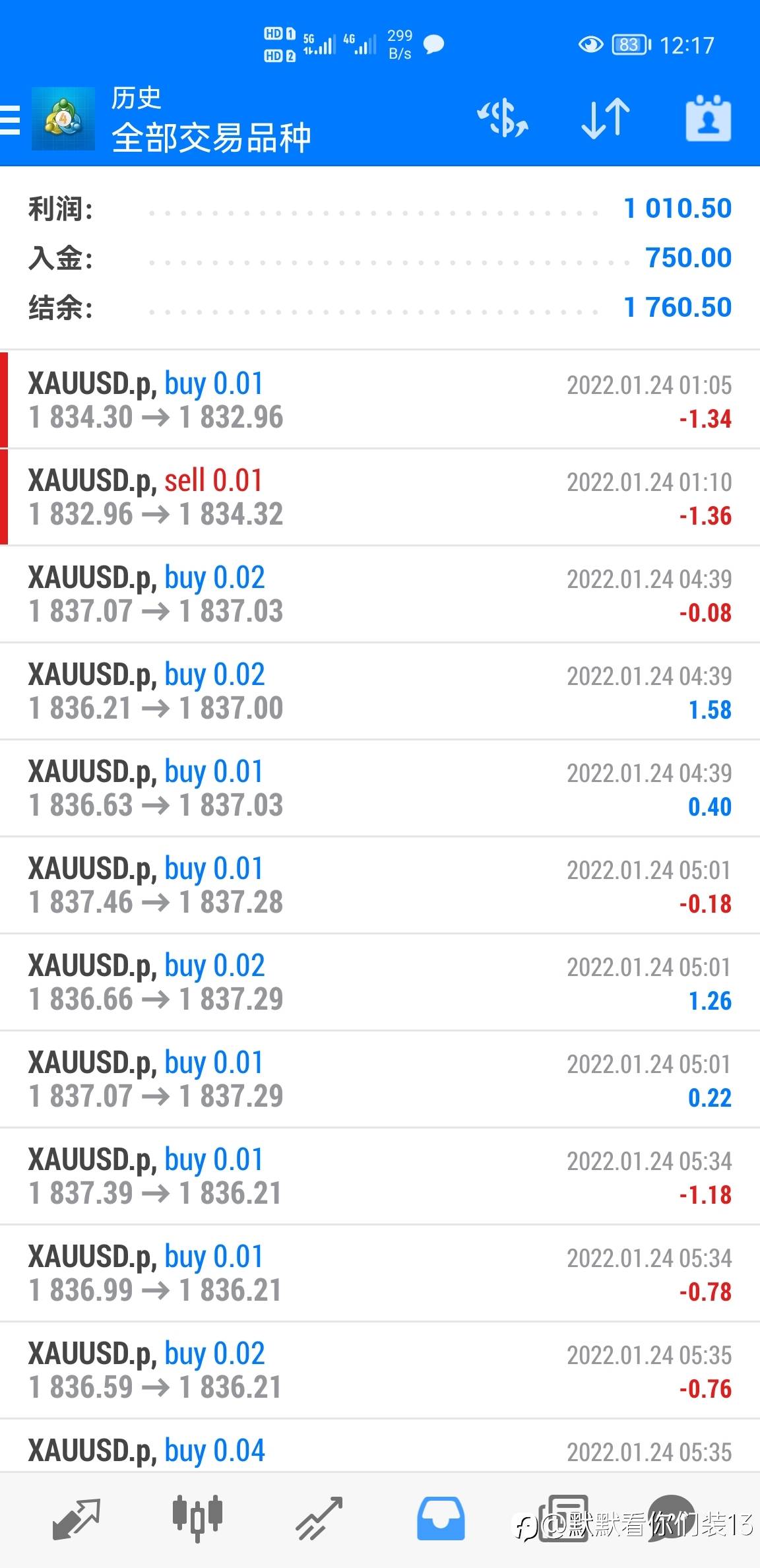Open the buy 0.02 trade with 1.26 profit
The width and height of the screenshot is (760, 1568).
[x=380, y=982]
